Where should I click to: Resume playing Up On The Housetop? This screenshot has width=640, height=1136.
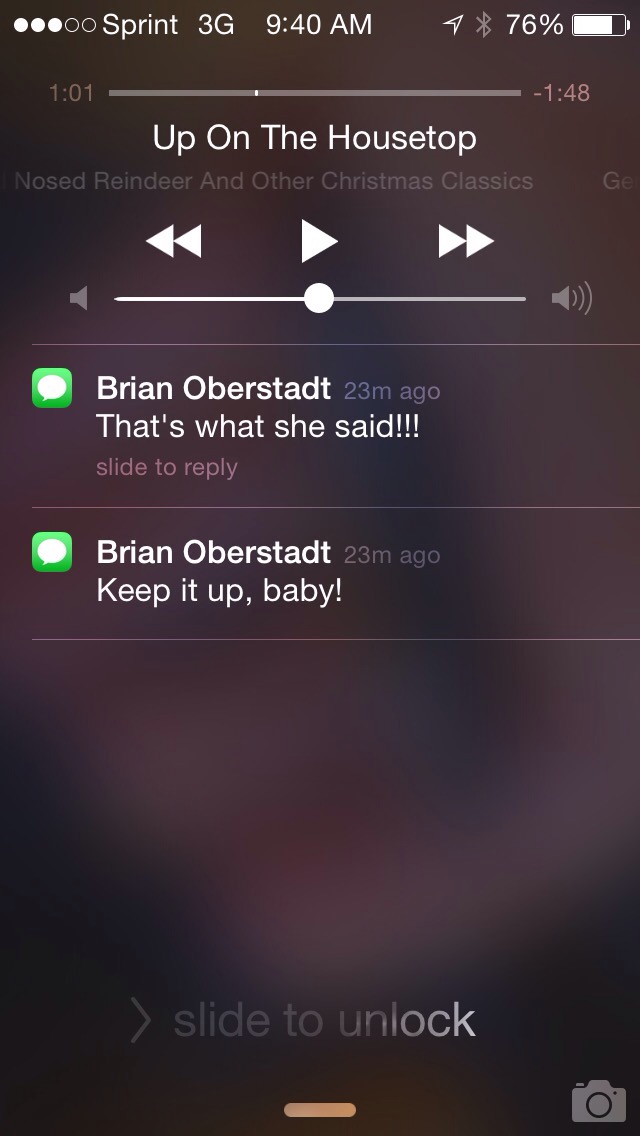pos(319,241)
